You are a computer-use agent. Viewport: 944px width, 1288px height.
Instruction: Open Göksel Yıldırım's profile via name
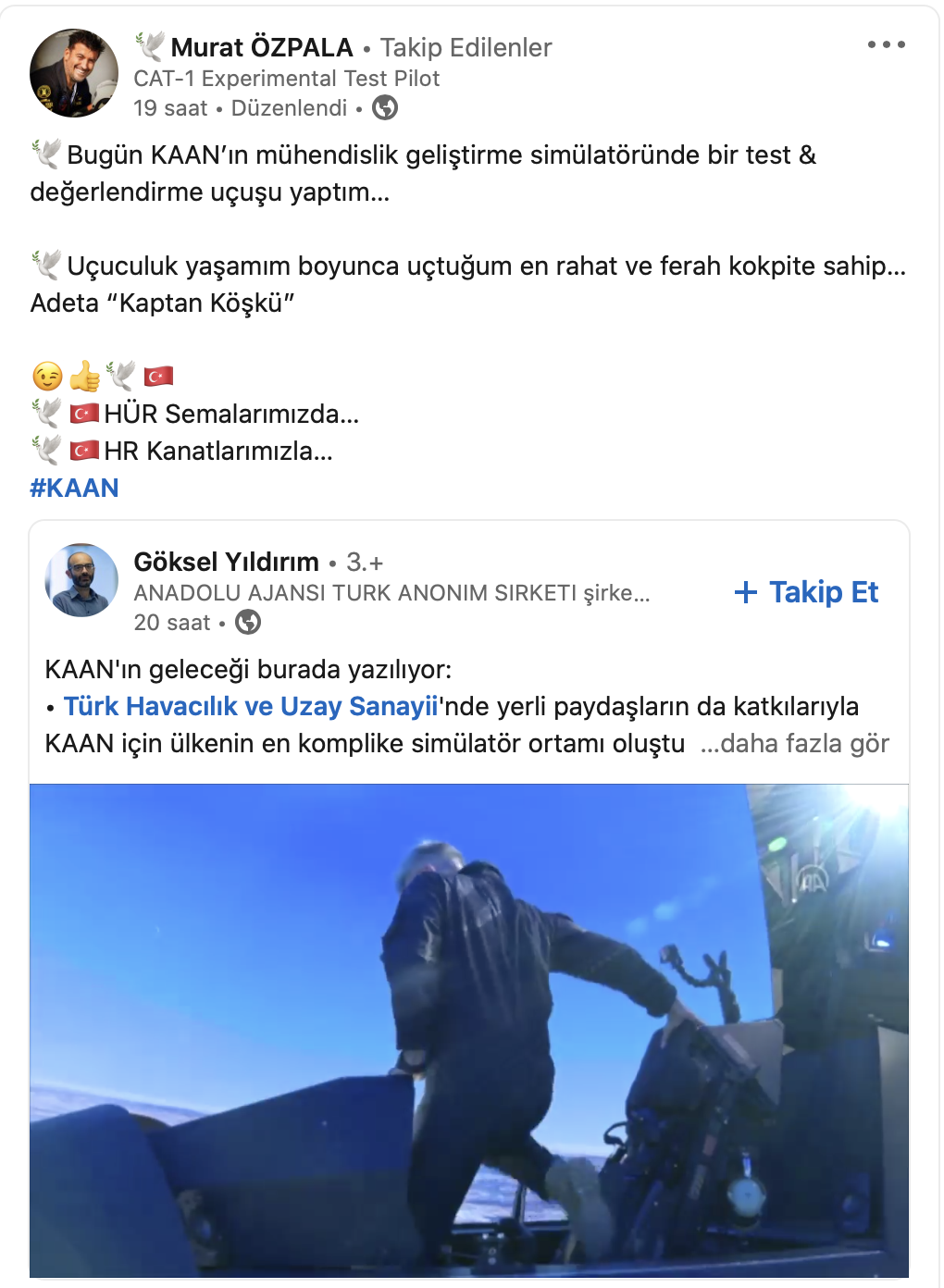pos(226,562)
